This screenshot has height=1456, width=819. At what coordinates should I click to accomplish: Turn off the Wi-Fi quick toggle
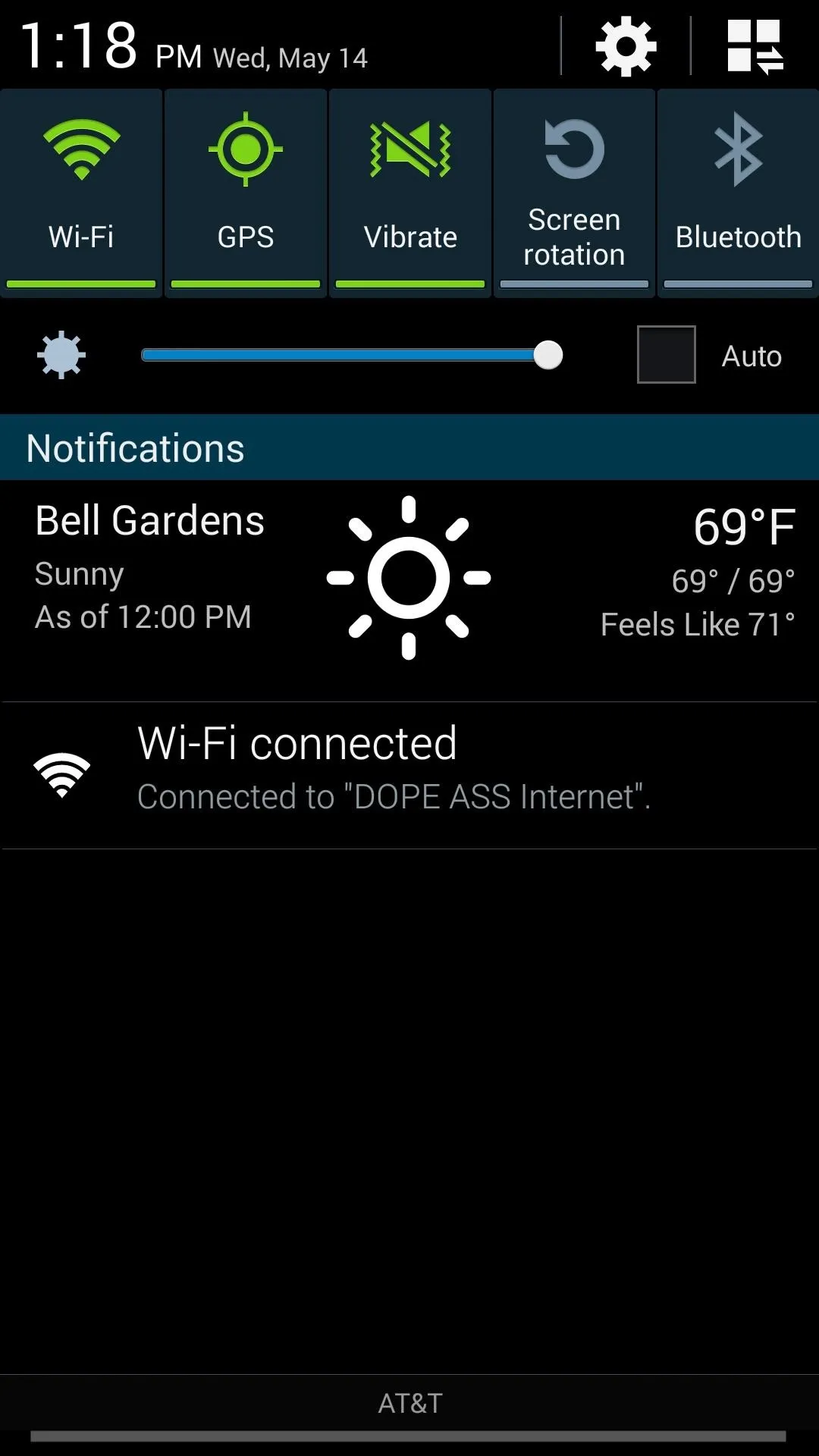(81, 193)
